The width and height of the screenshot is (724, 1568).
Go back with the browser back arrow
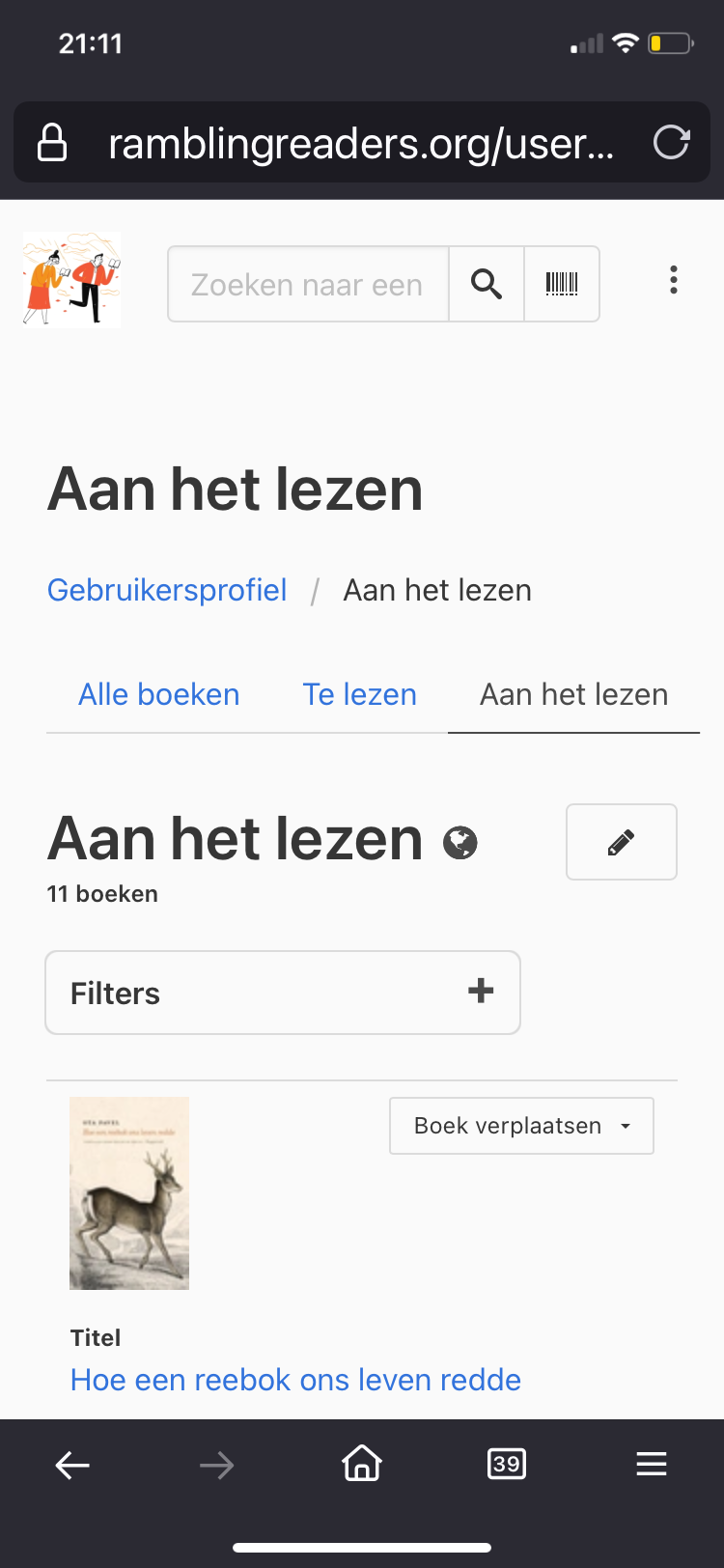[x=72, y=1466]
